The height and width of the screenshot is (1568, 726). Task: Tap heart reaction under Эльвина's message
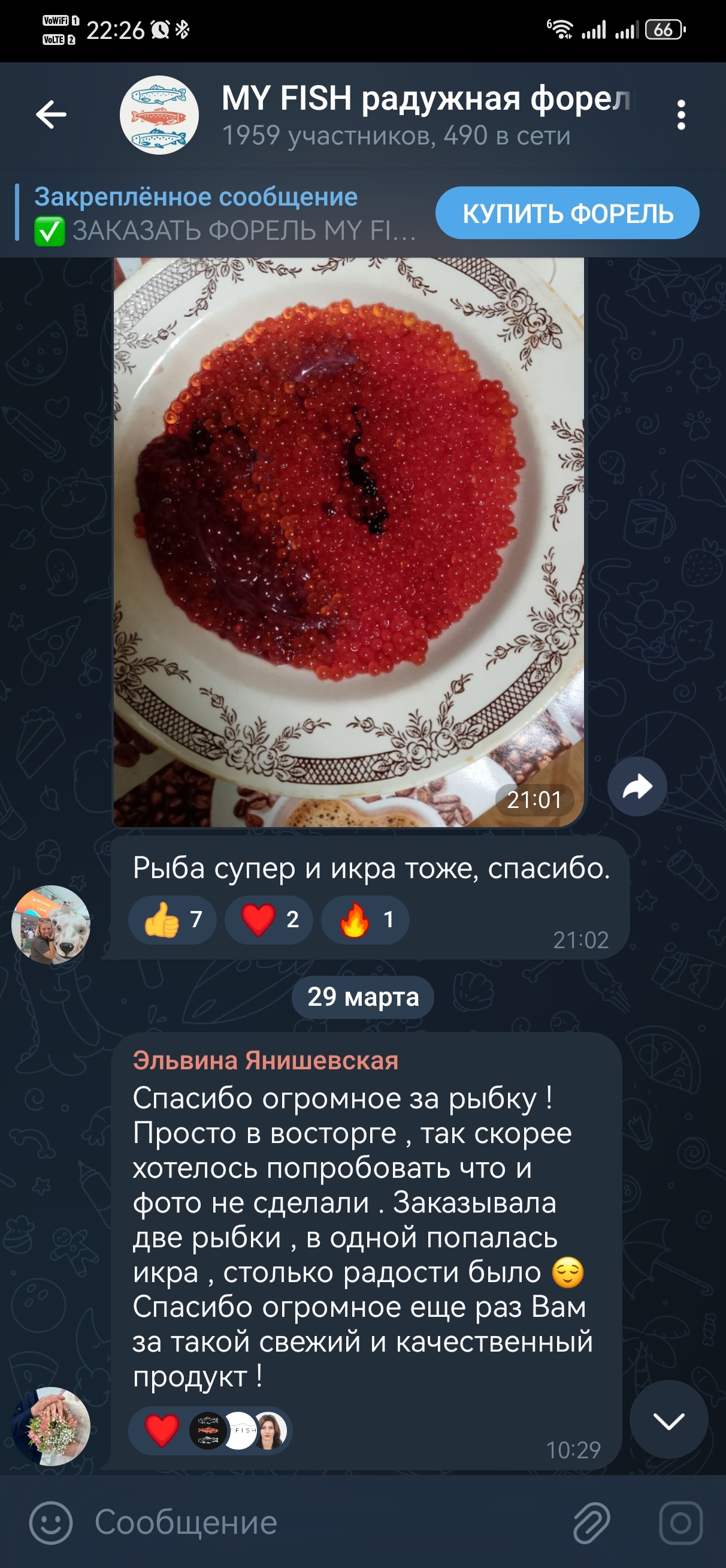click(162, 1430)
